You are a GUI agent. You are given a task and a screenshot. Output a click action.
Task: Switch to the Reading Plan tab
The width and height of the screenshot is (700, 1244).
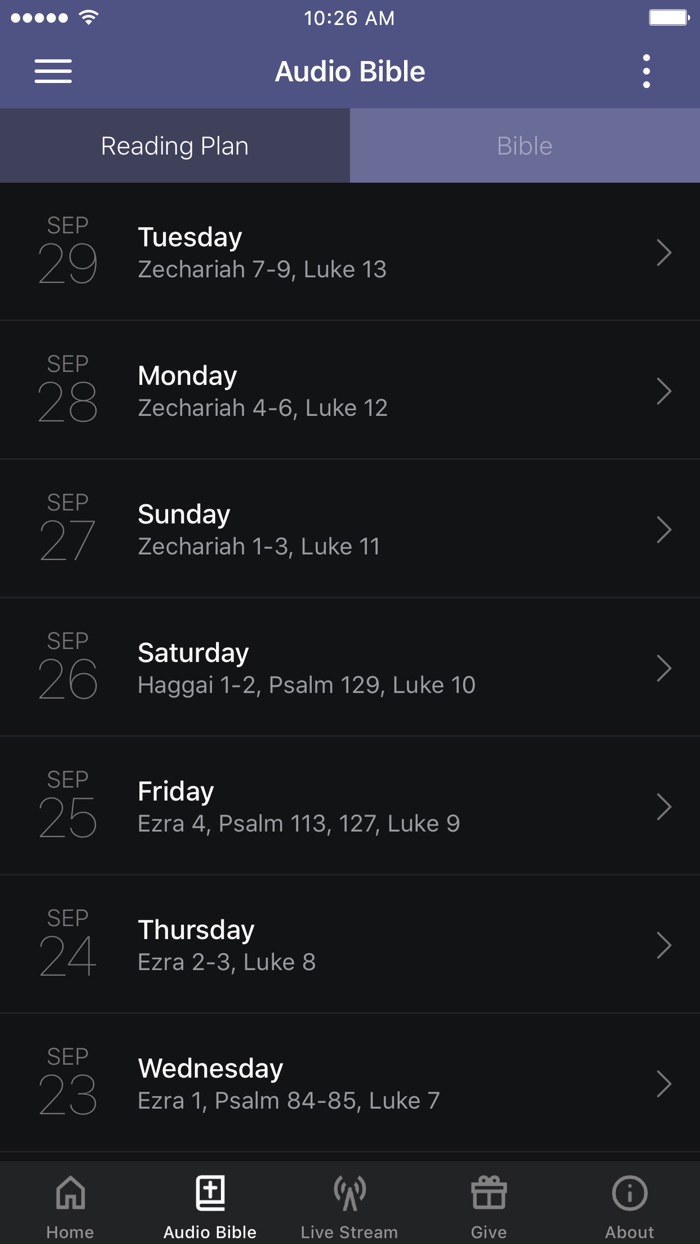coord(175,146)
